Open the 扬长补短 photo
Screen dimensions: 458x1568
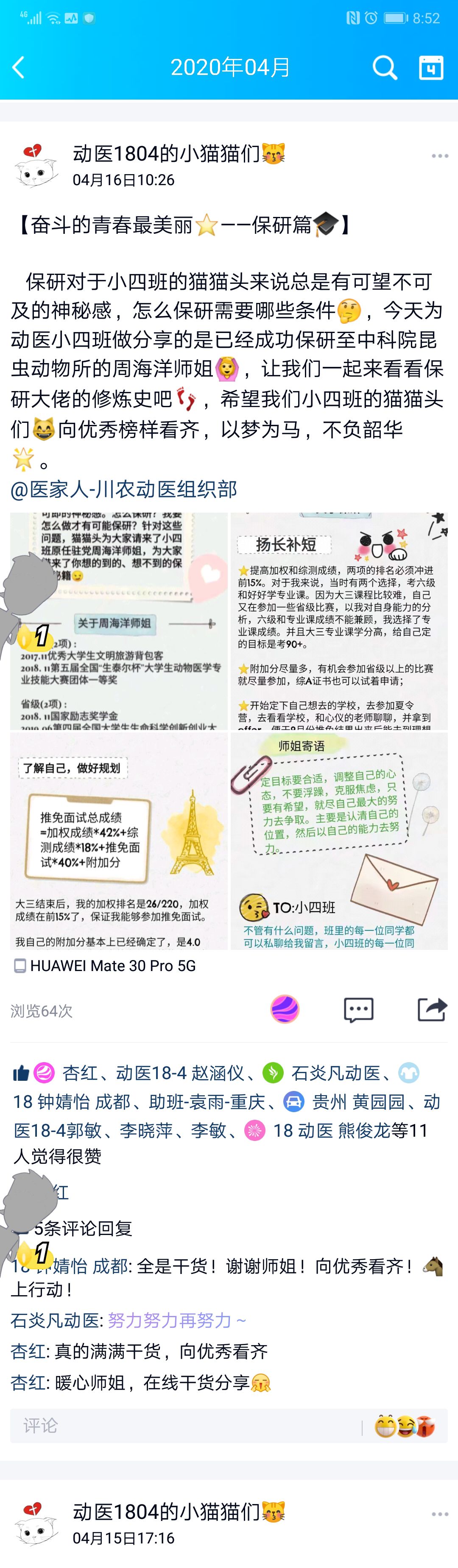pos(339,621)
